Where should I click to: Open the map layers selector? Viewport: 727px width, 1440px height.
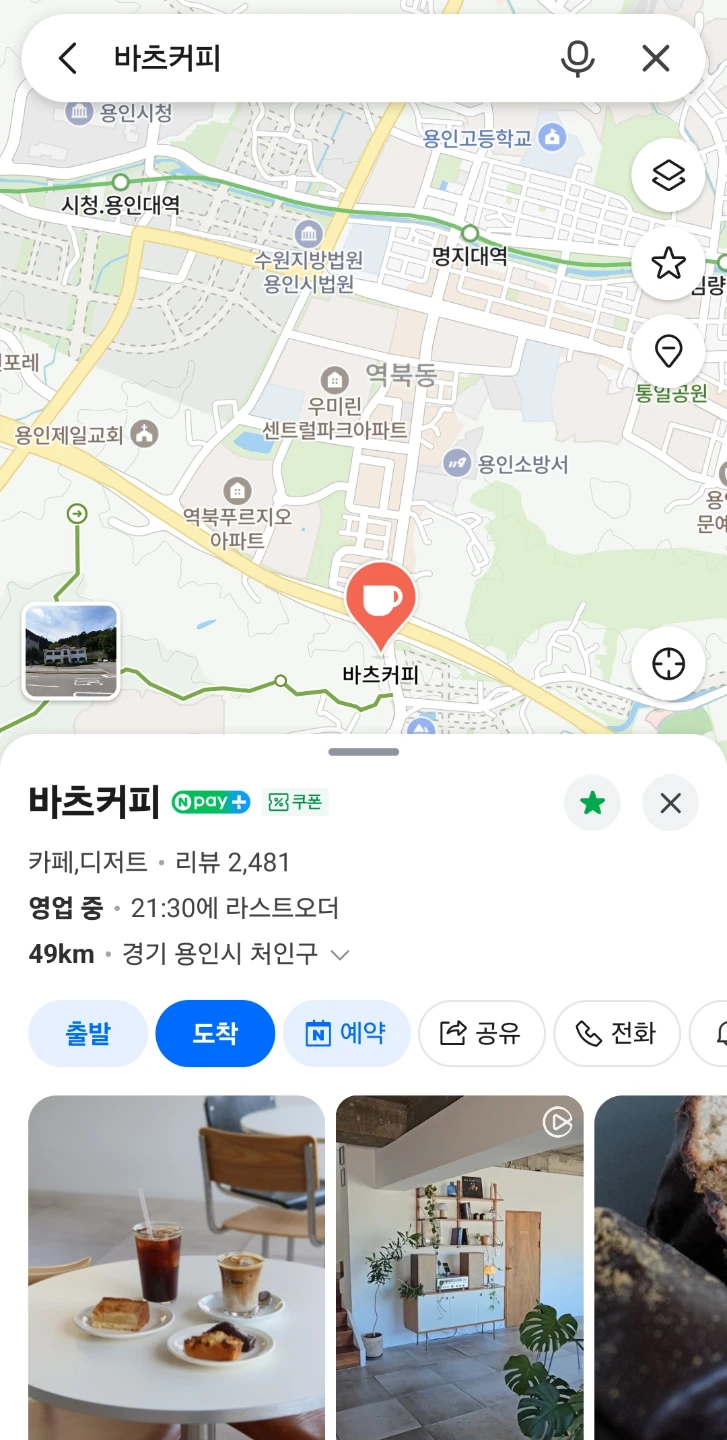click(x=668, y=175)
